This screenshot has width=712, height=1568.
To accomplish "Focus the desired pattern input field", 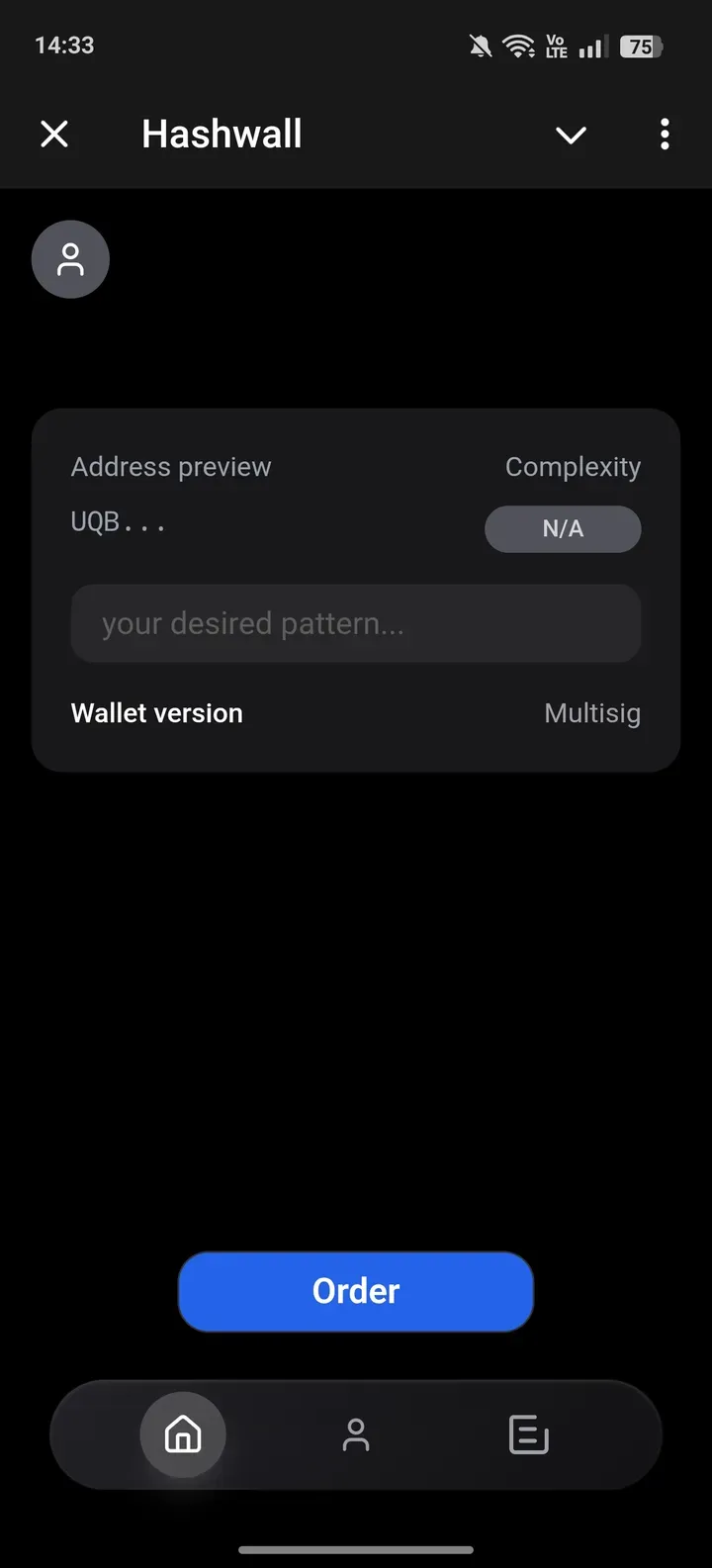I will pyautogui.click(x=356, y=623).
